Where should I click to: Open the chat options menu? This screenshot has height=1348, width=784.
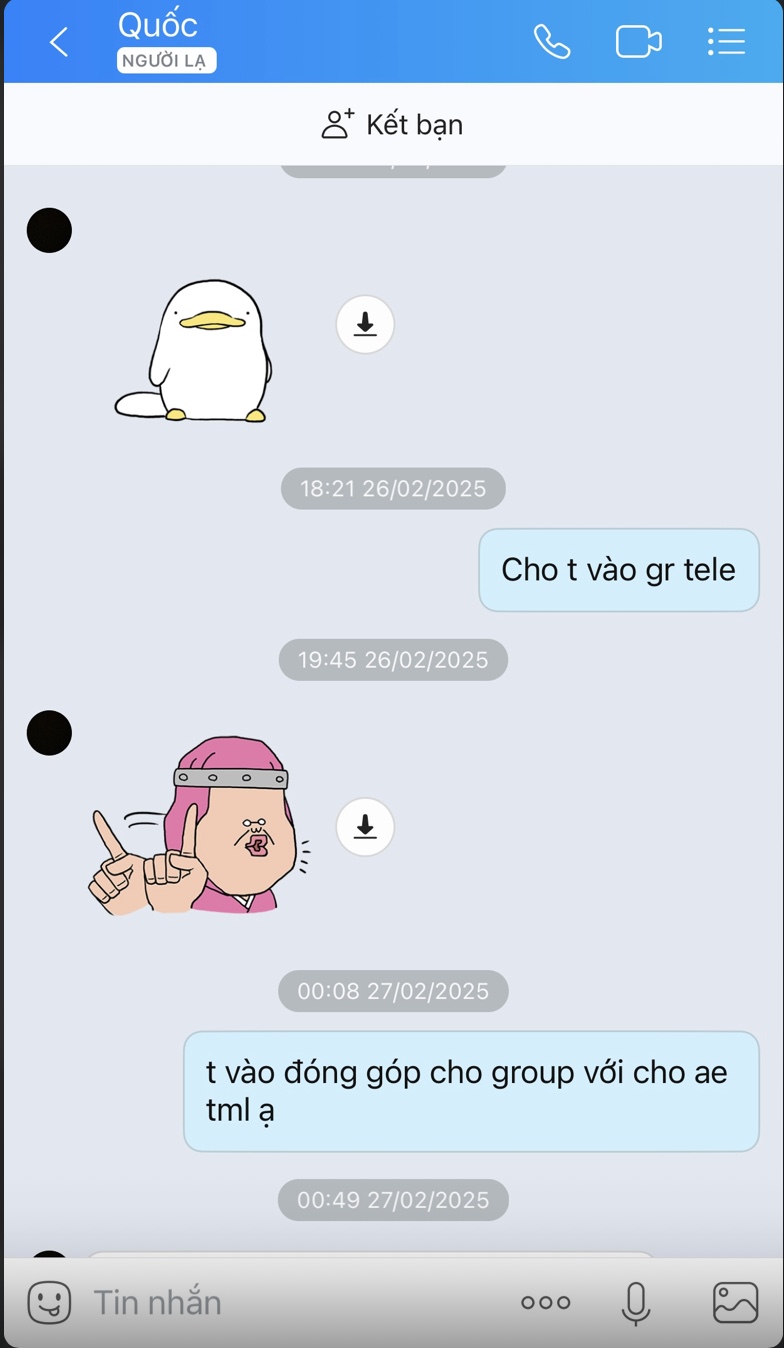point(726,42)
